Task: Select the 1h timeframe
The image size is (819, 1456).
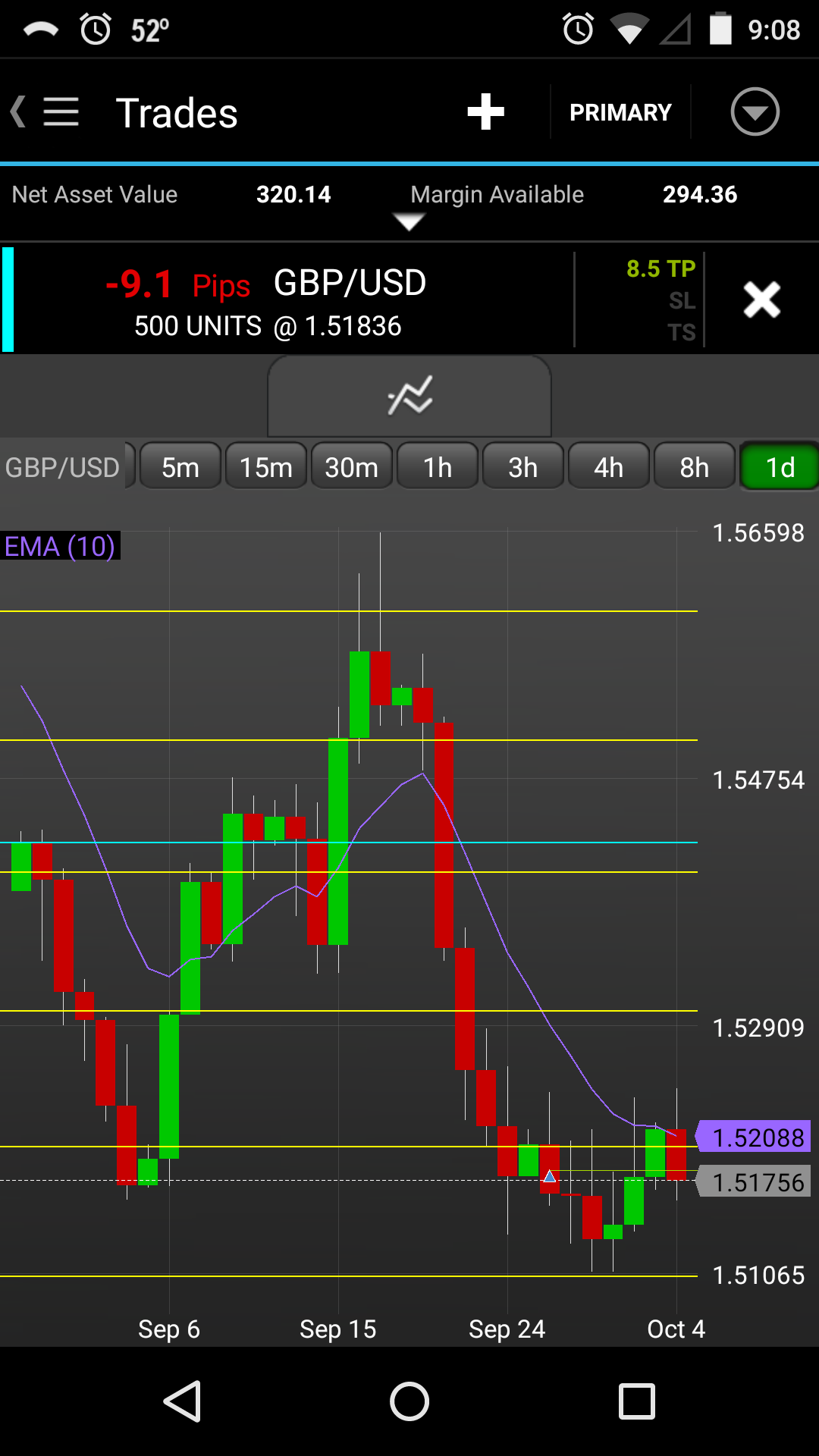Action: click(438, 467)
